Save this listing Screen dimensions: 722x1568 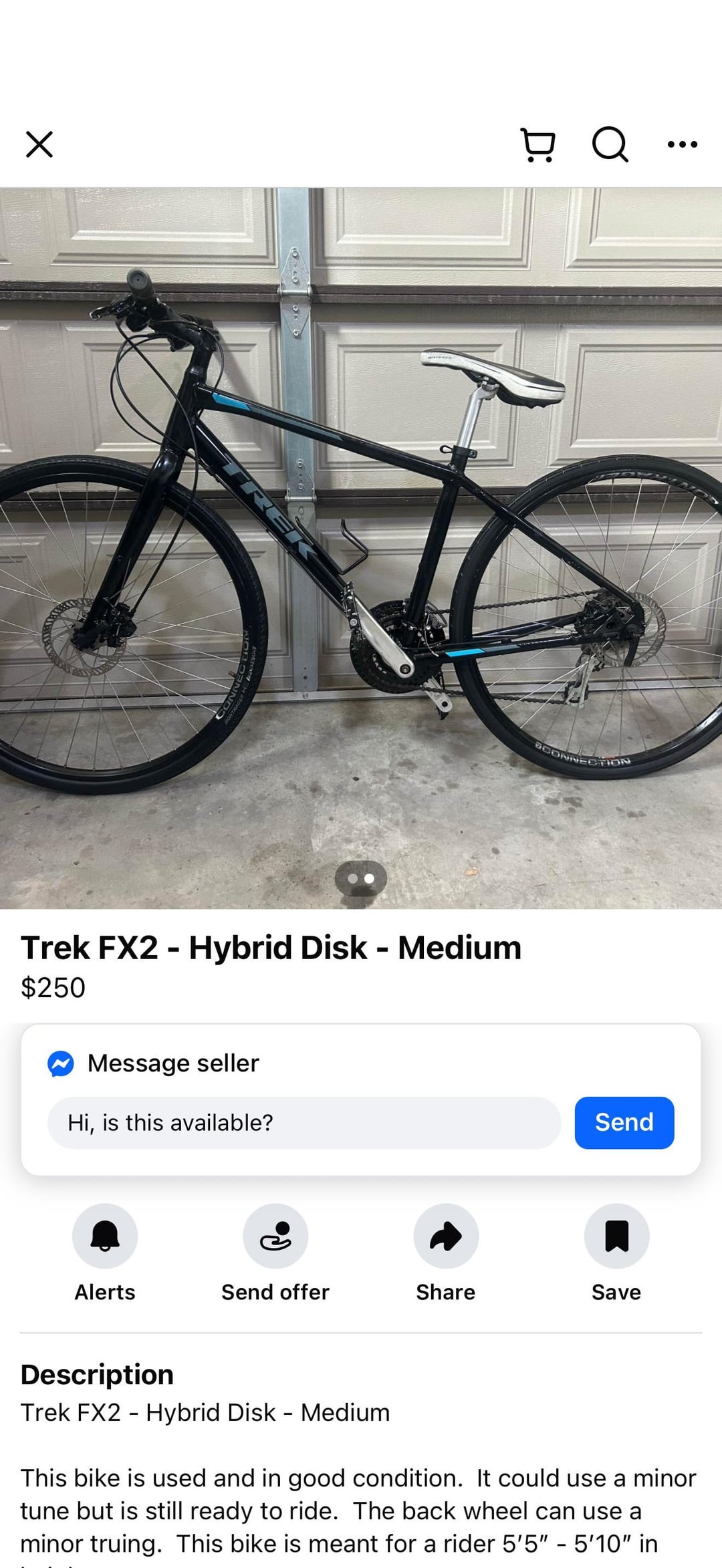coord(616,1236)
